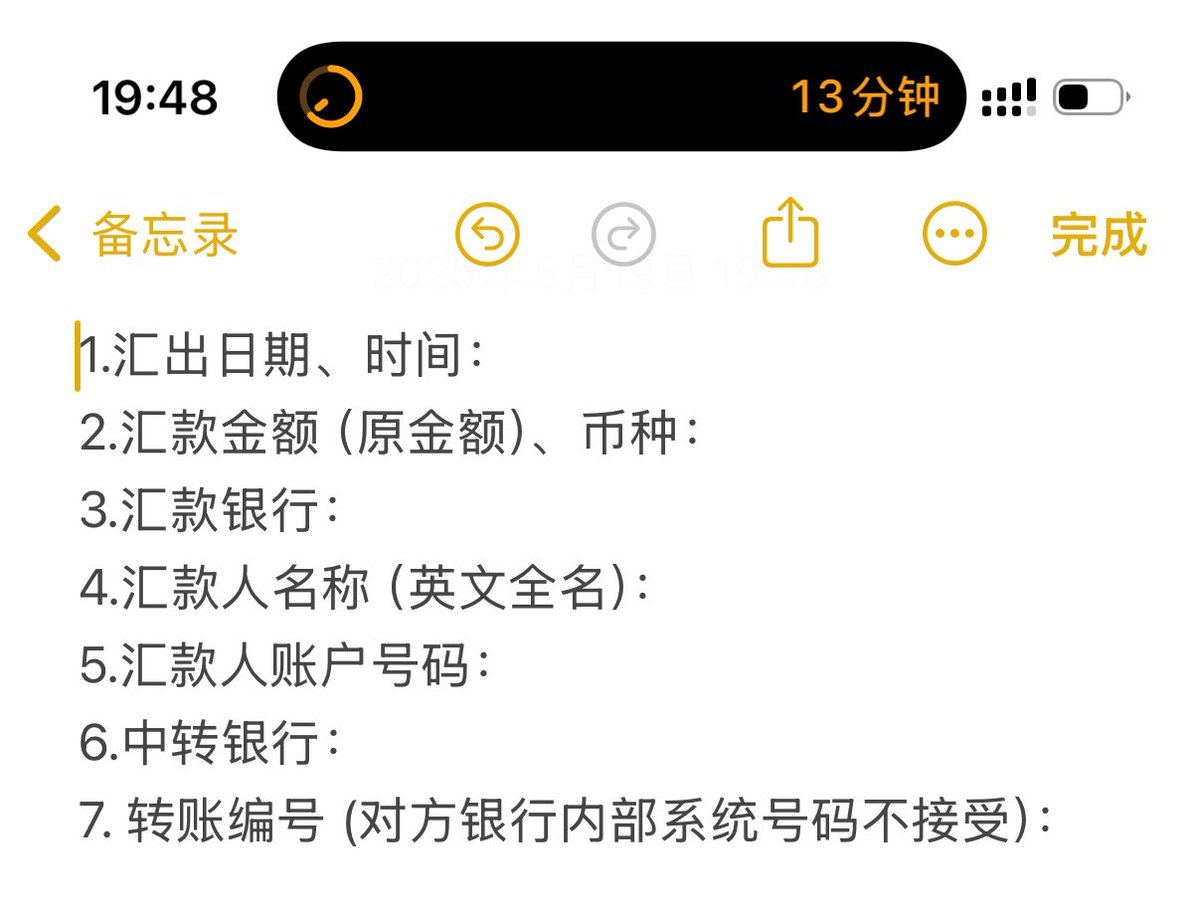Share this note

tap(790, 233)
